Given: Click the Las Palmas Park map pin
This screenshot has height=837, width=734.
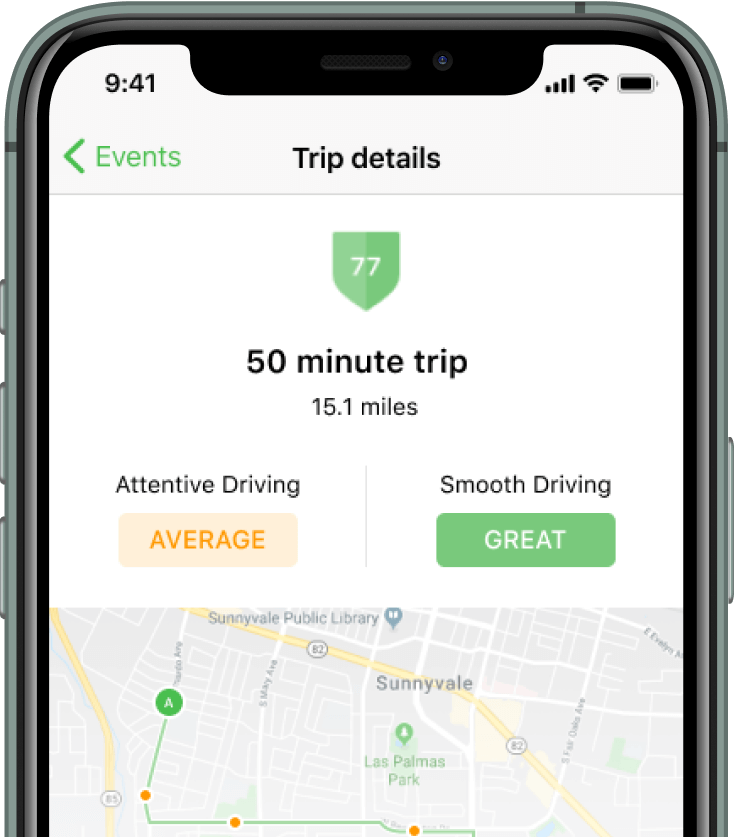Looking at the screenshot, I should point(402,733).
